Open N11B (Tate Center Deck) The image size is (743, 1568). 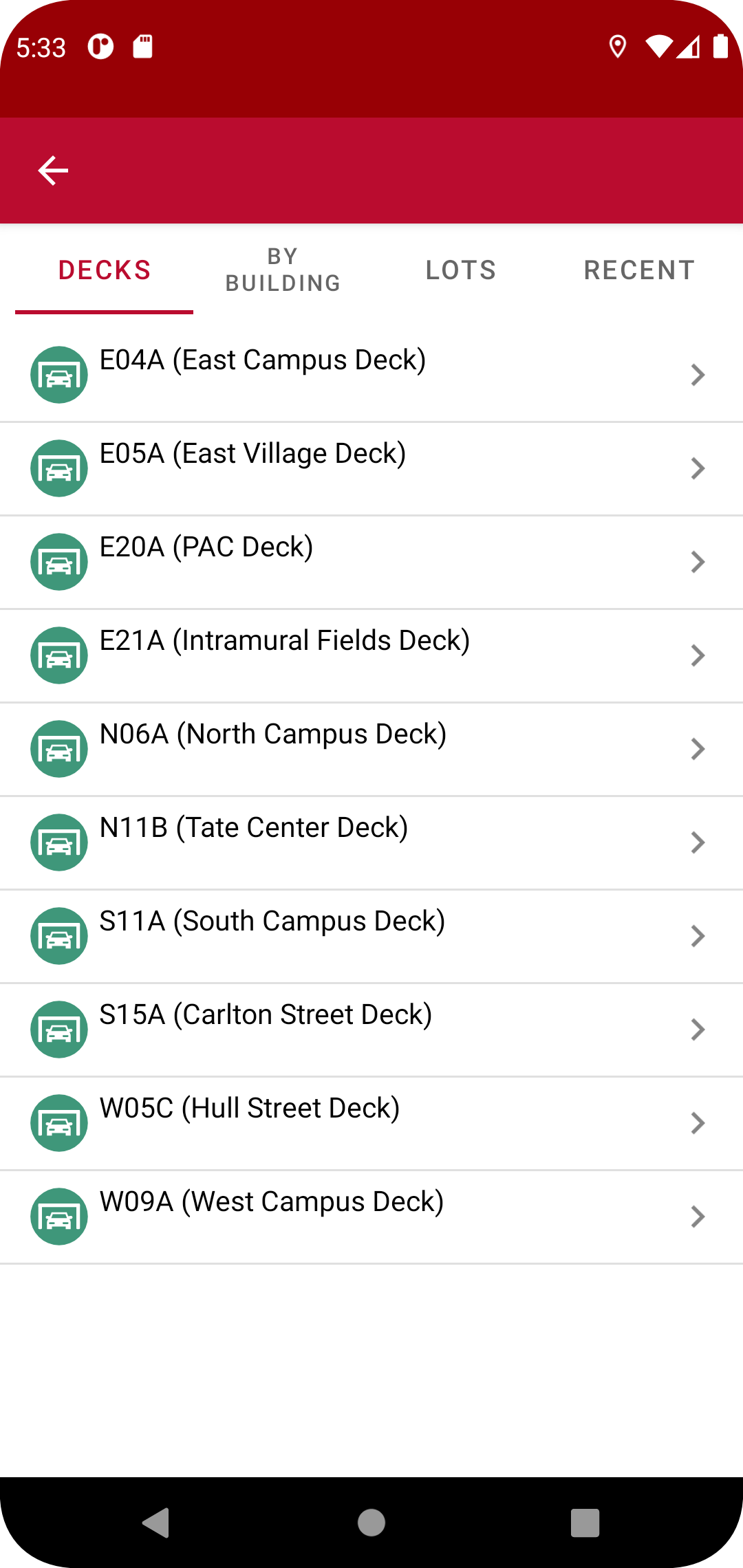pyautogui.click(x=371, y=842)
